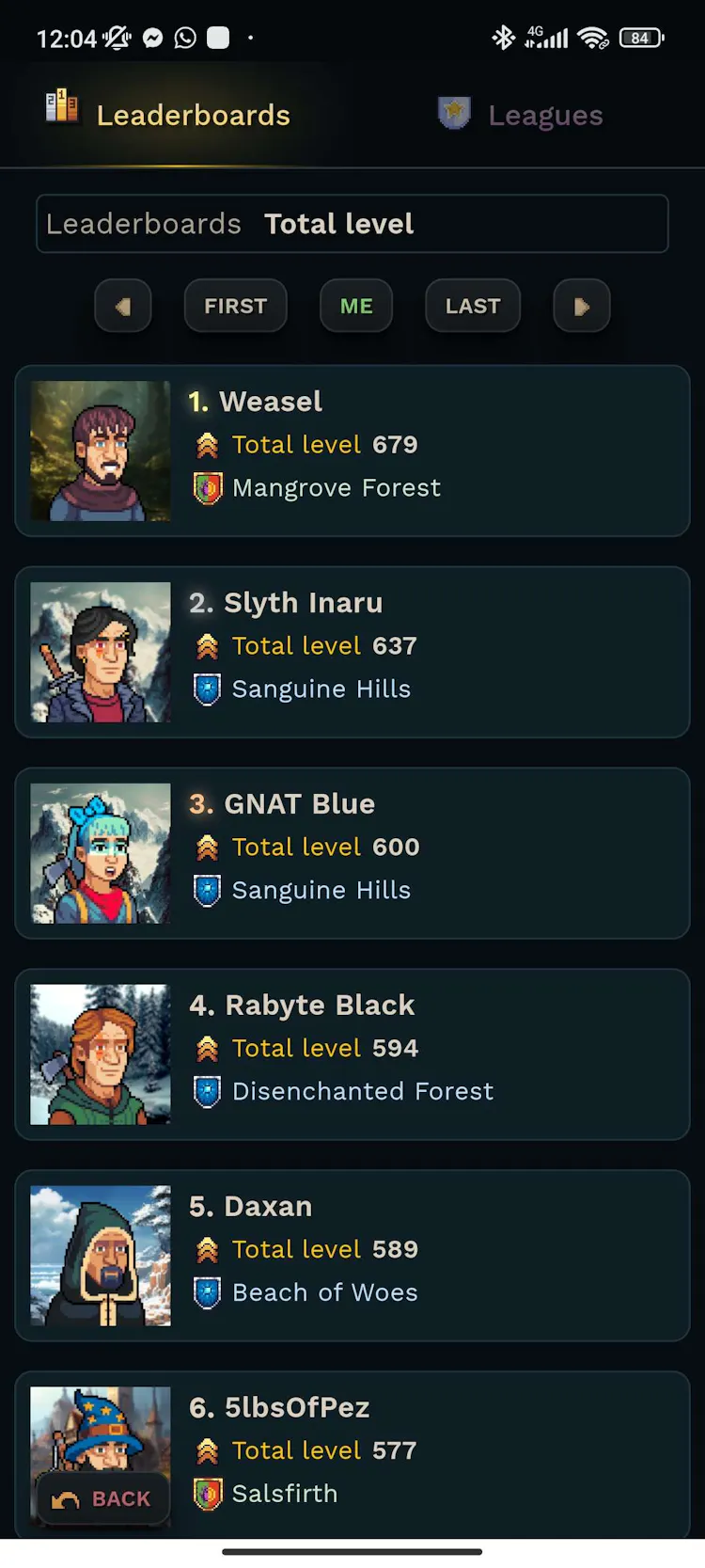Jump to the LAST page
The image size is (705, 1568).
pyautogui.click(x=472, y=306)
